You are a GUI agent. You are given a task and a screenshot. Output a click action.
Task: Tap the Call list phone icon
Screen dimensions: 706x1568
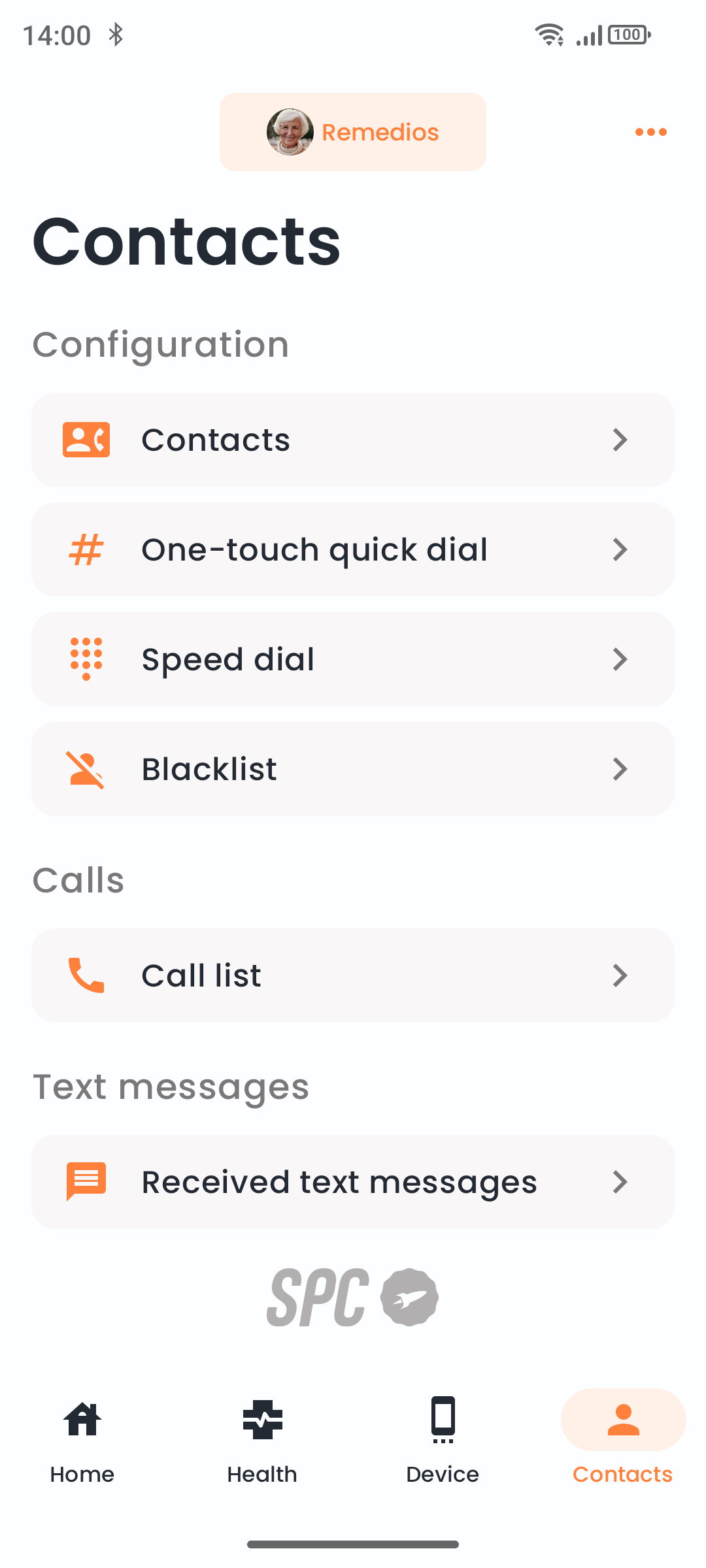coord(86,975)
